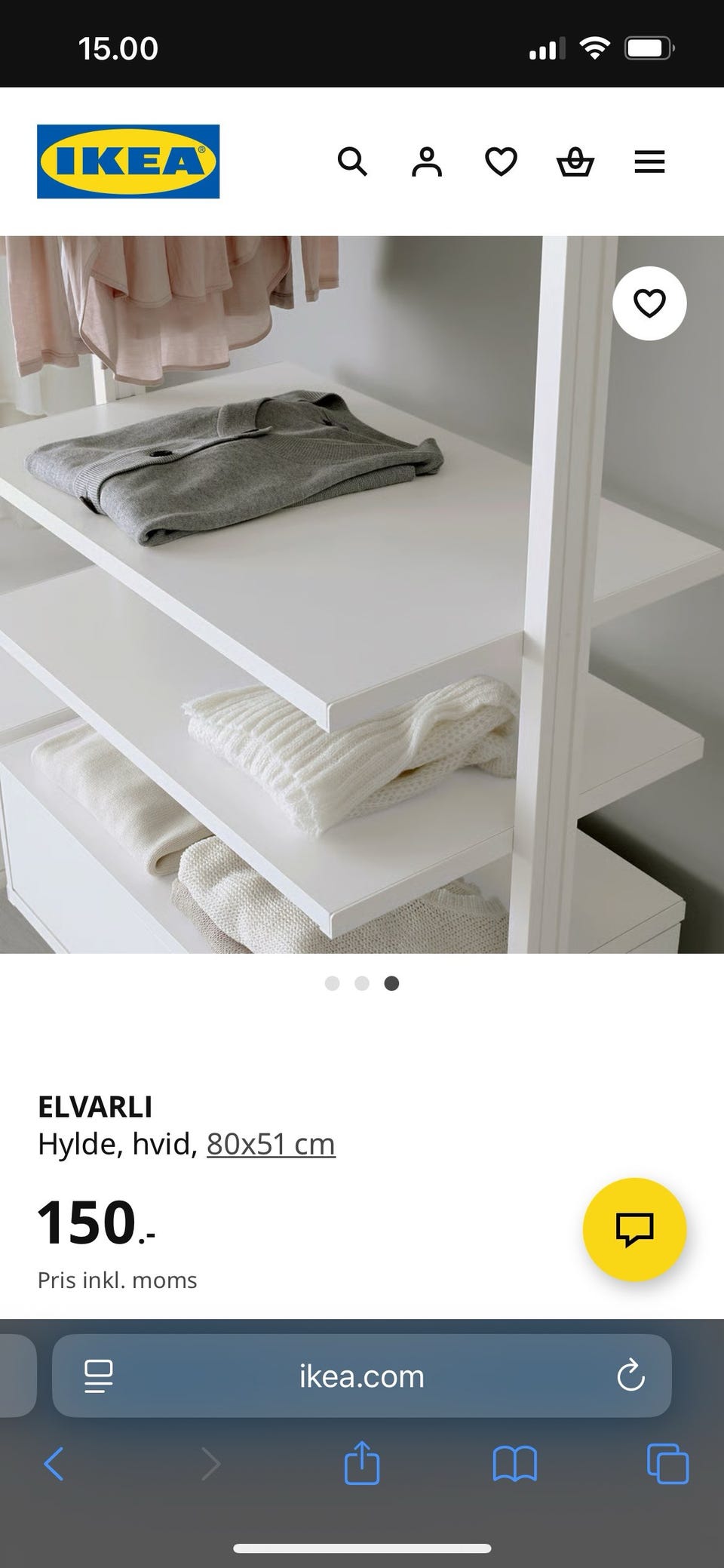The width and height of the screenshot is (724, 1568).
Task: Open the account profile icon
Action: pos(426,161)
